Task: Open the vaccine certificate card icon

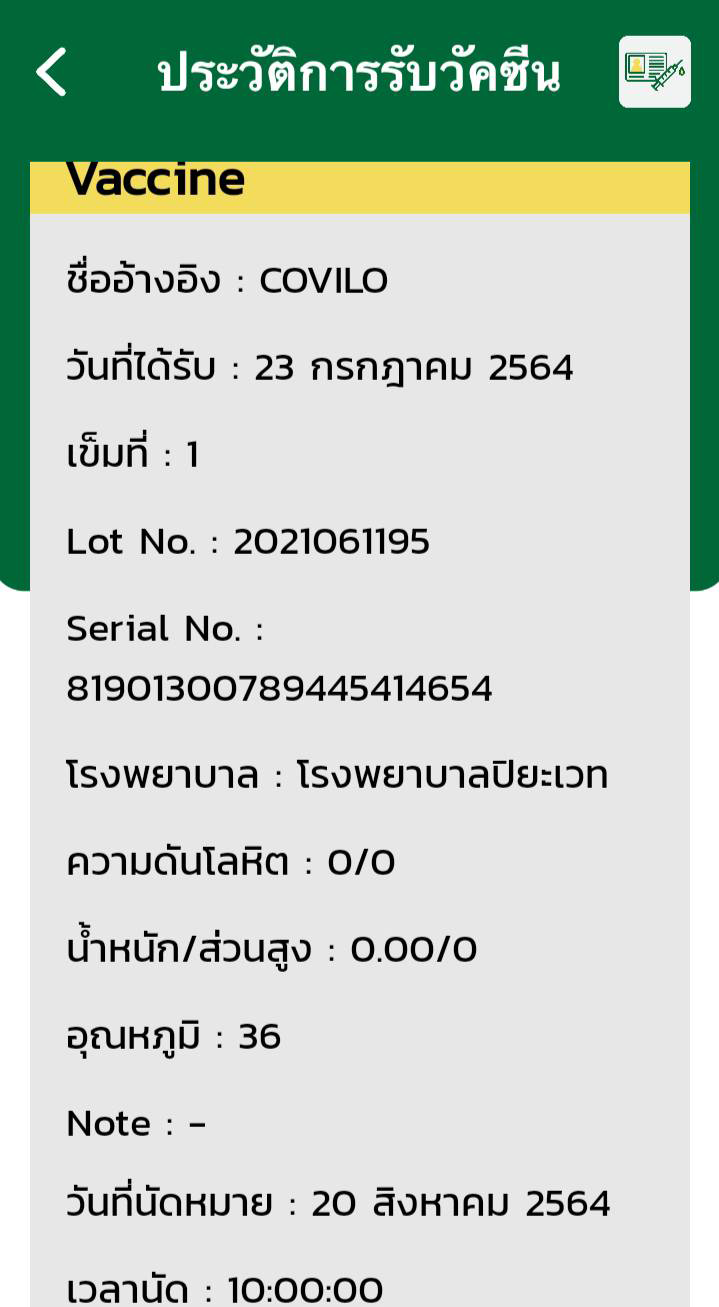Action: tap(654, 72)
